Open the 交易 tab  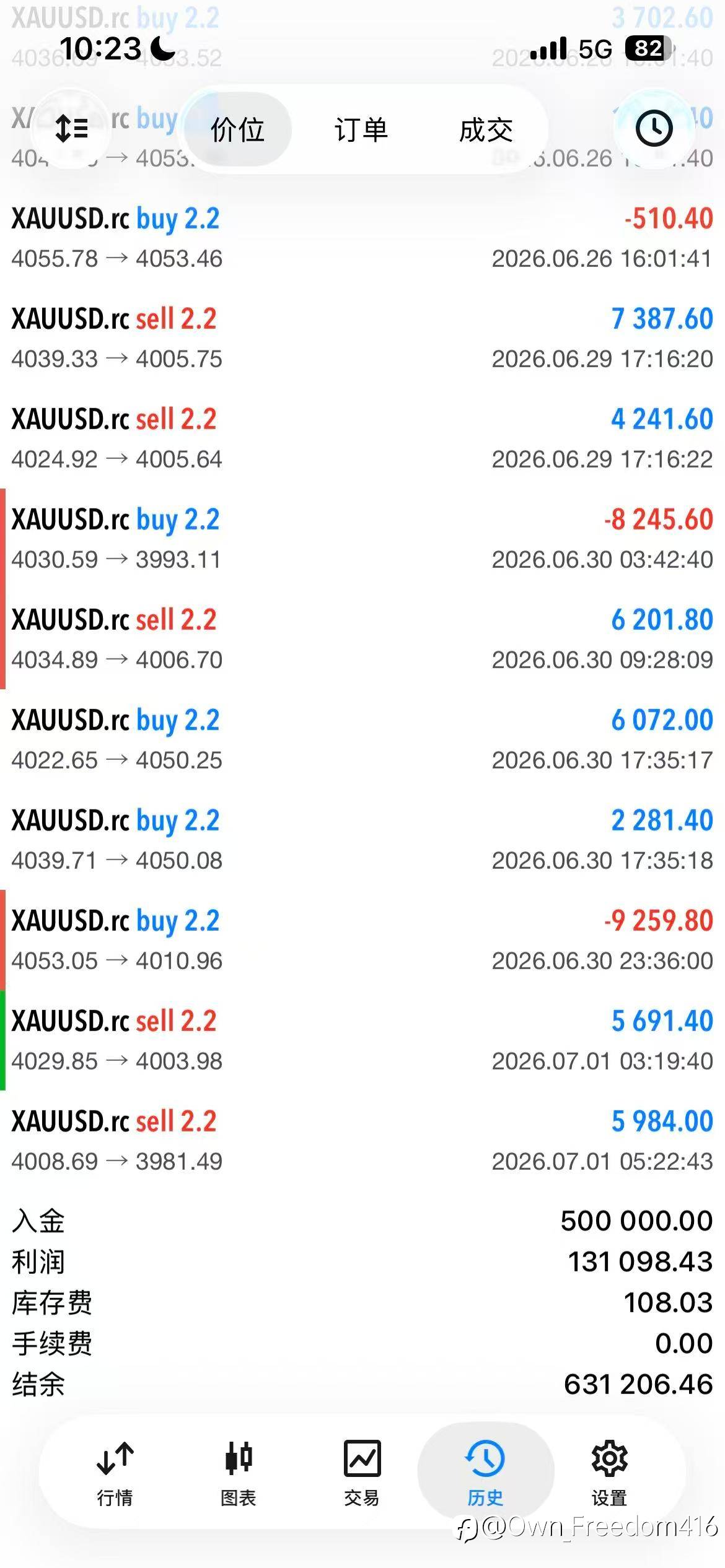coord(362,1474)
